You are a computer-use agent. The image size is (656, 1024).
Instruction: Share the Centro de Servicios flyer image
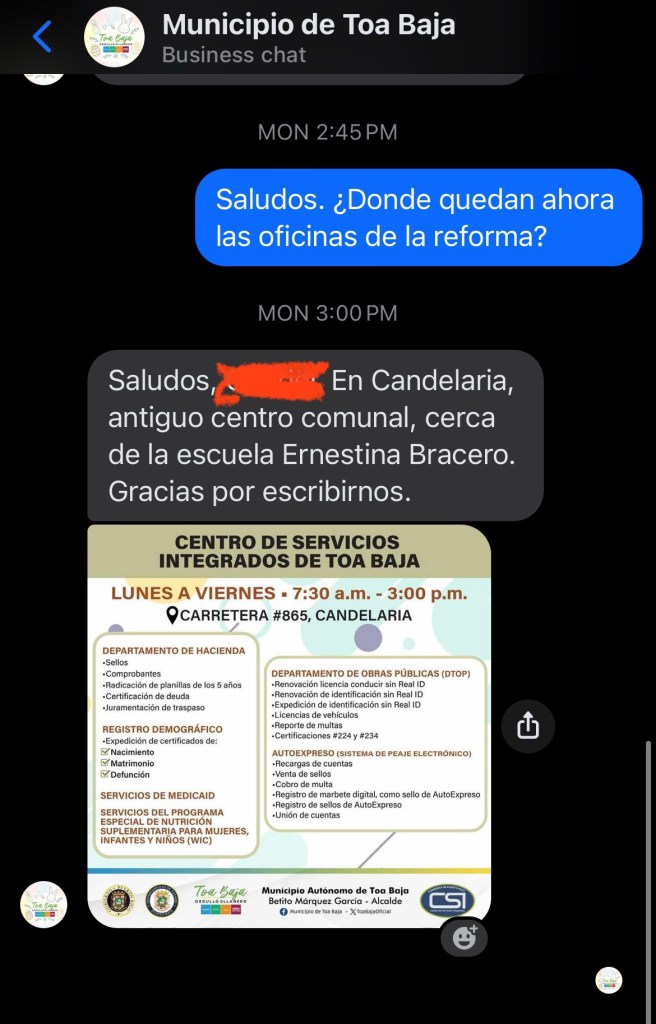click(x=528, y=727)
